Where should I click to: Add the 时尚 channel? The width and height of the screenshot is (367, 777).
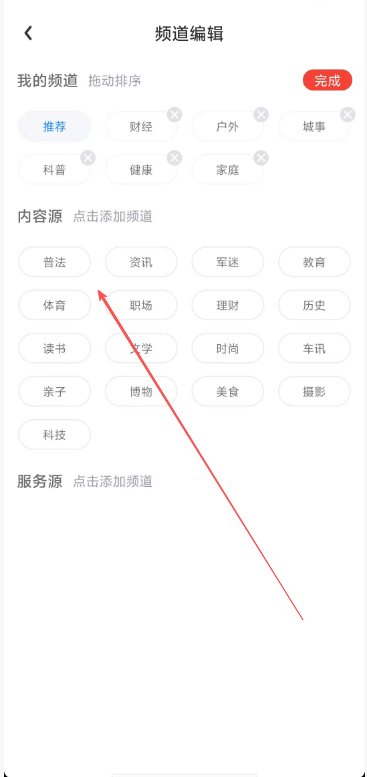click(x=228, y=348)
